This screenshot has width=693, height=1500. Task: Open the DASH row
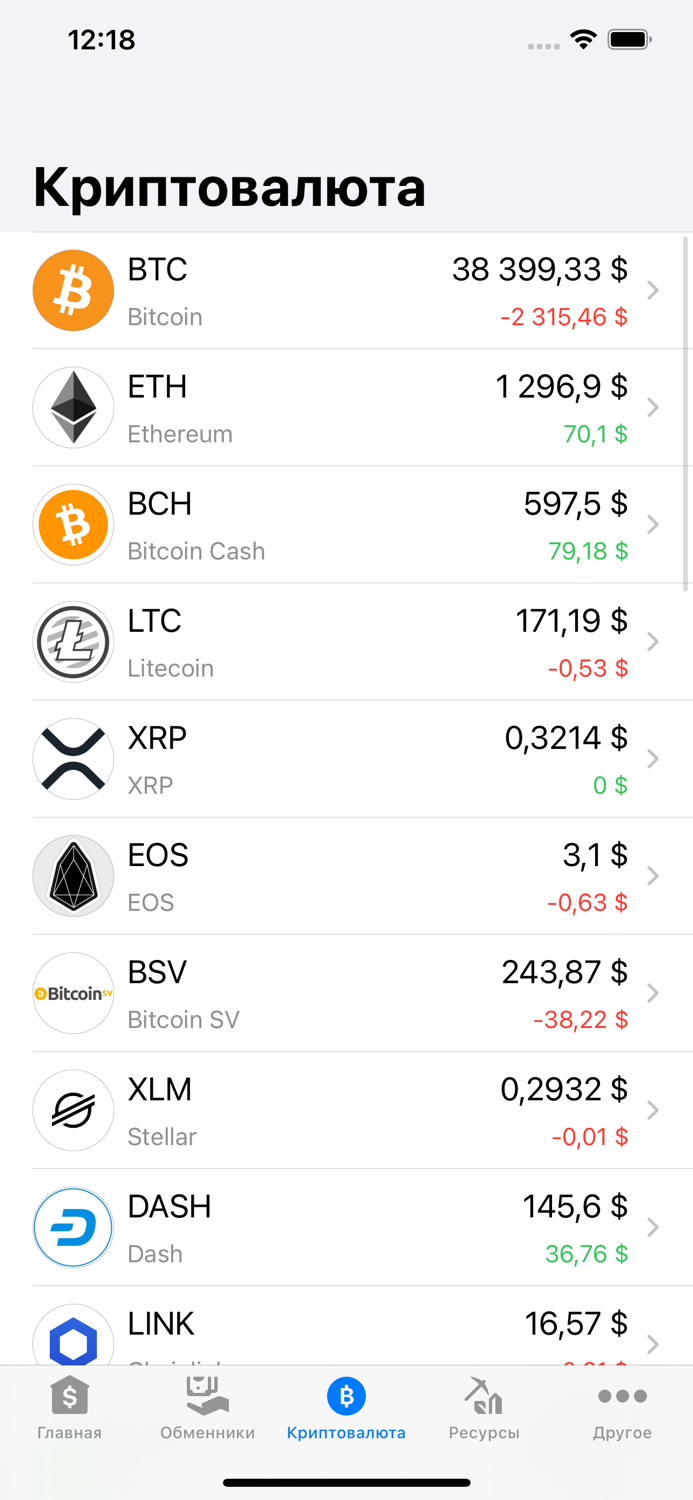346,1227
